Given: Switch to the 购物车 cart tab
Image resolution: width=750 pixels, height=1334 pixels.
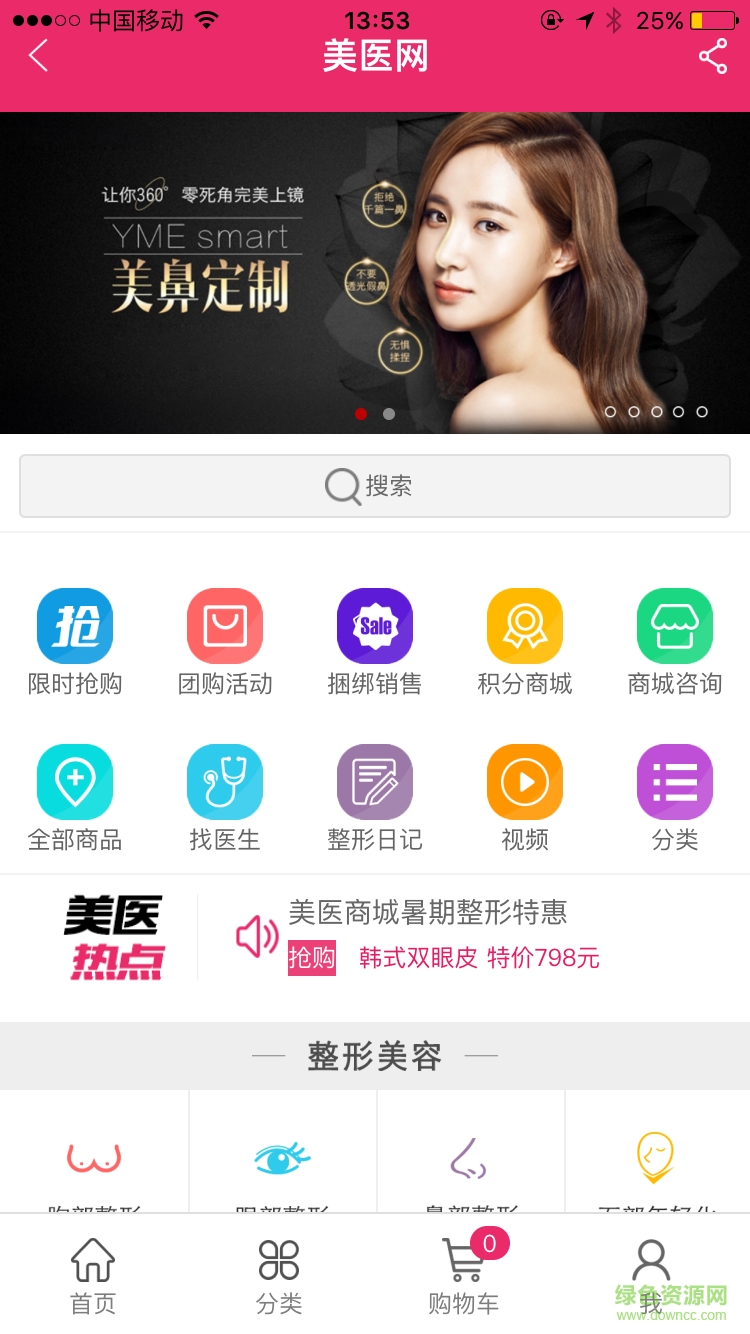Looking at the screenshot, I should tap(464, 1274).
